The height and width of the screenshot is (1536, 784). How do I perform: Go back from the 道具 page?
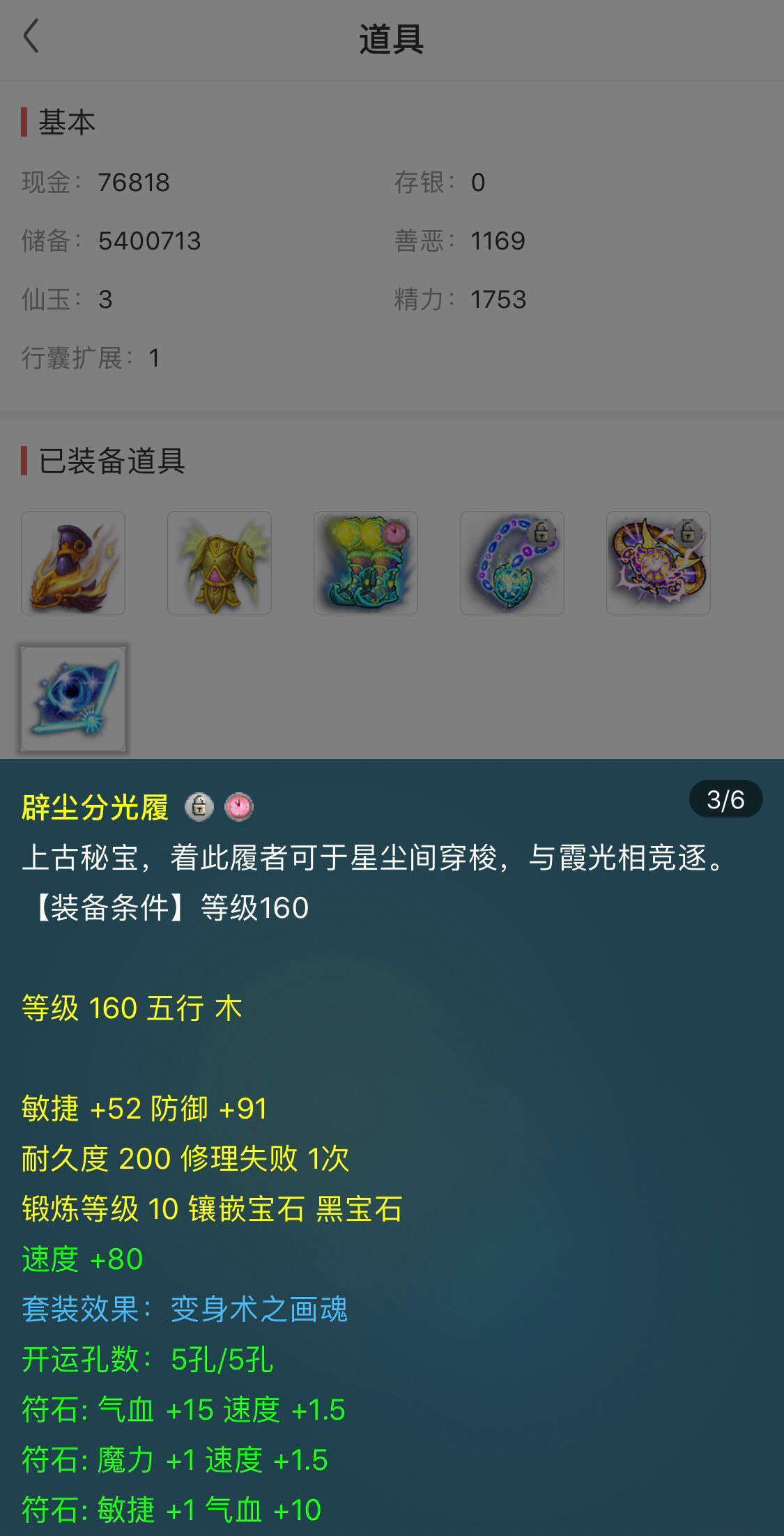pos(31,36)
